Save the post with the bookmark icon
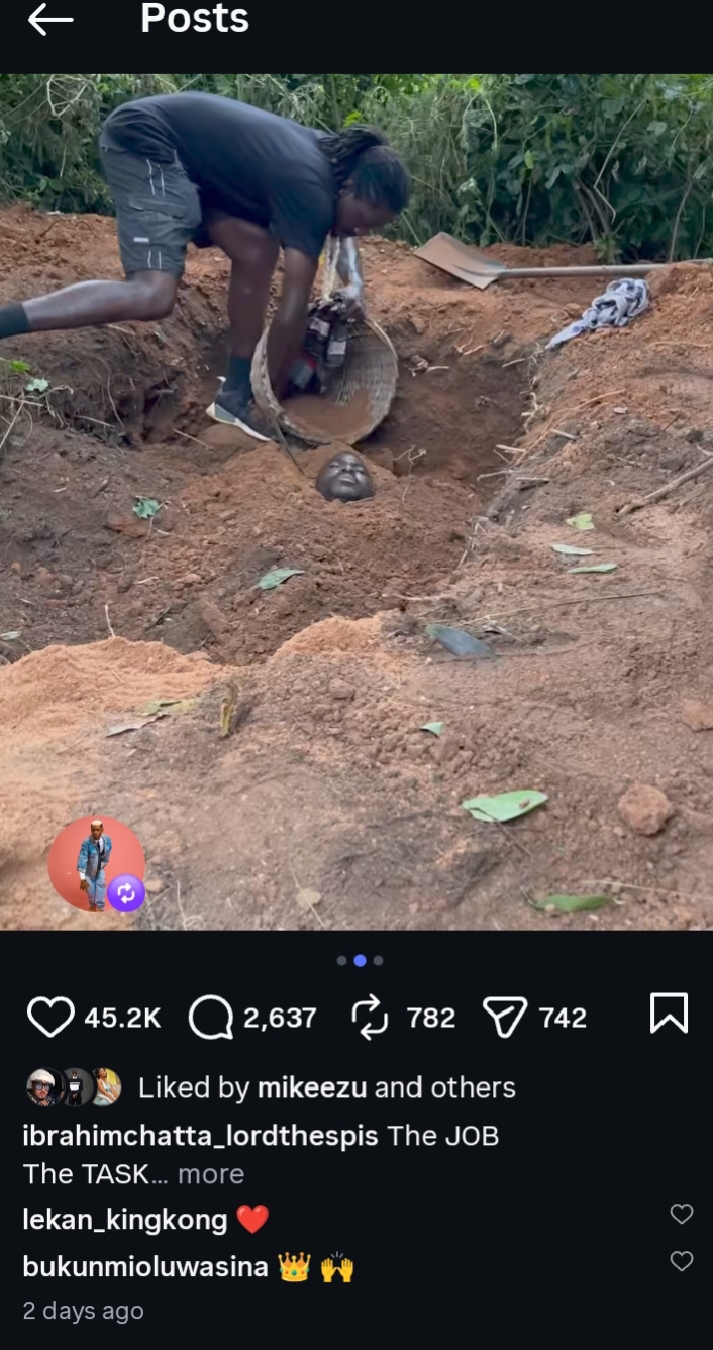The height and width of the screenshot is (1350, 713). [x=668, y=1013]
